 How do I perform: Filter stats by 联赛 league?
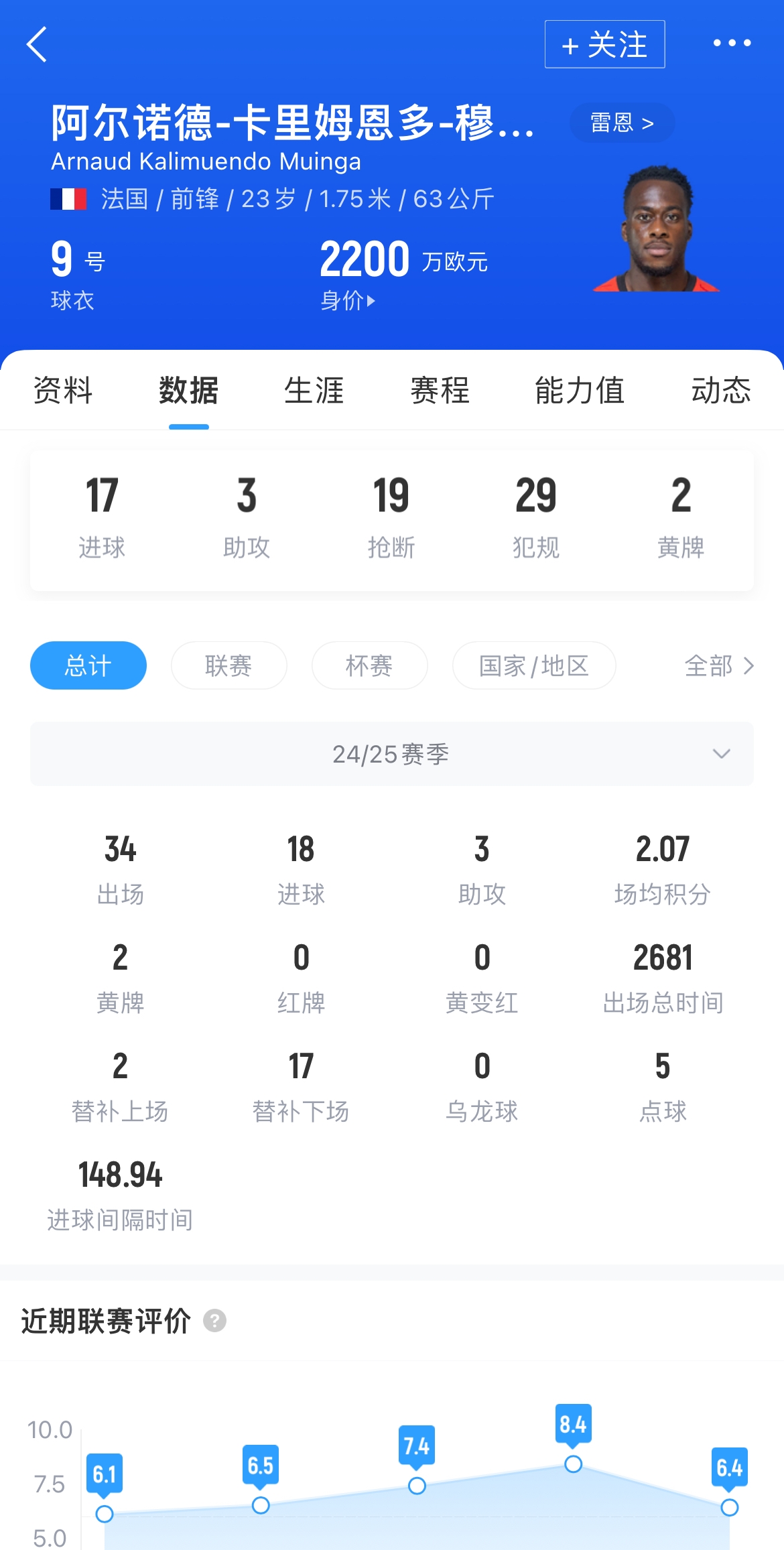pyautogui.click(x=228, y=665)
